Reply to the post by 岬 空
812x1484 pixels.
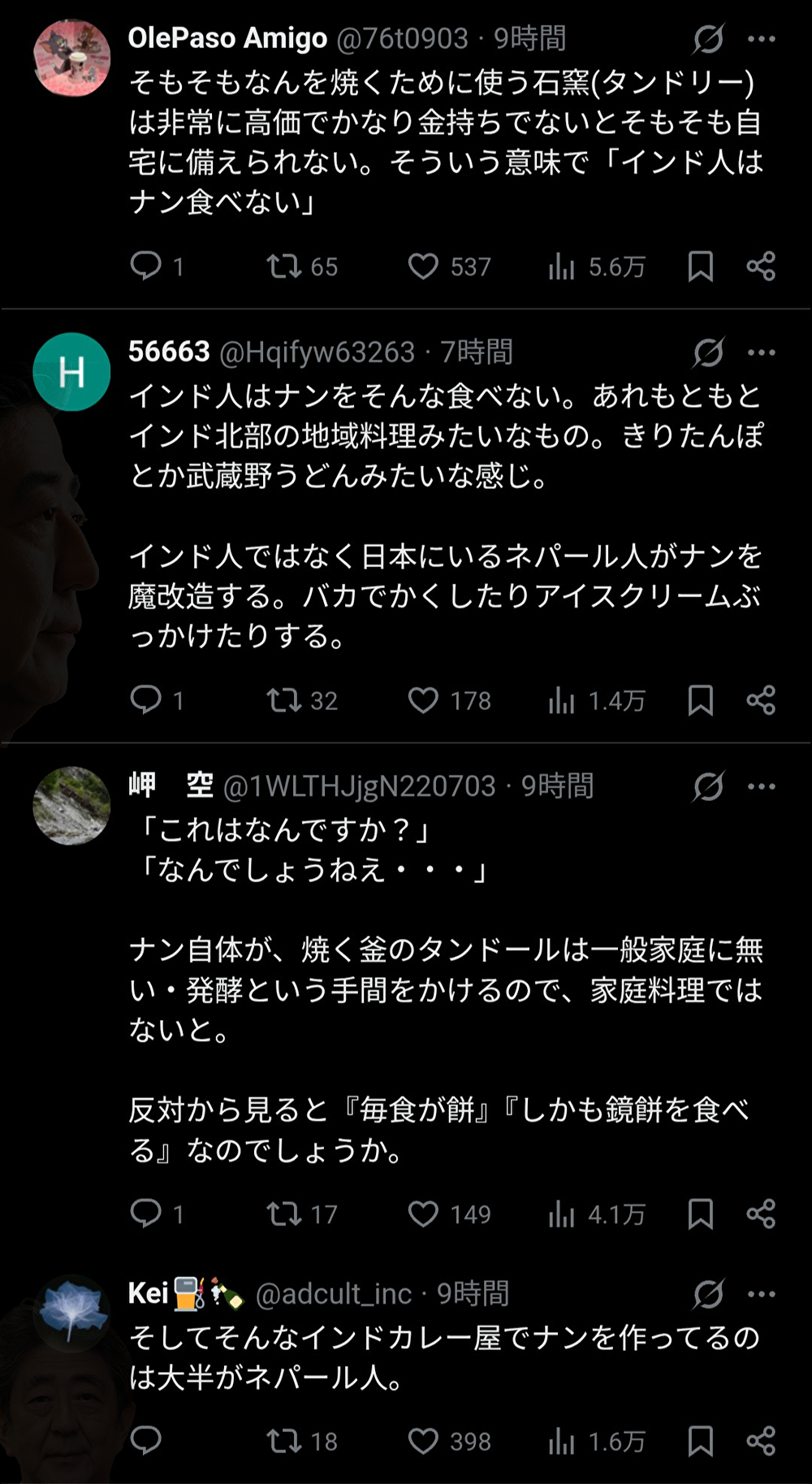click(x=146, y=1214)
